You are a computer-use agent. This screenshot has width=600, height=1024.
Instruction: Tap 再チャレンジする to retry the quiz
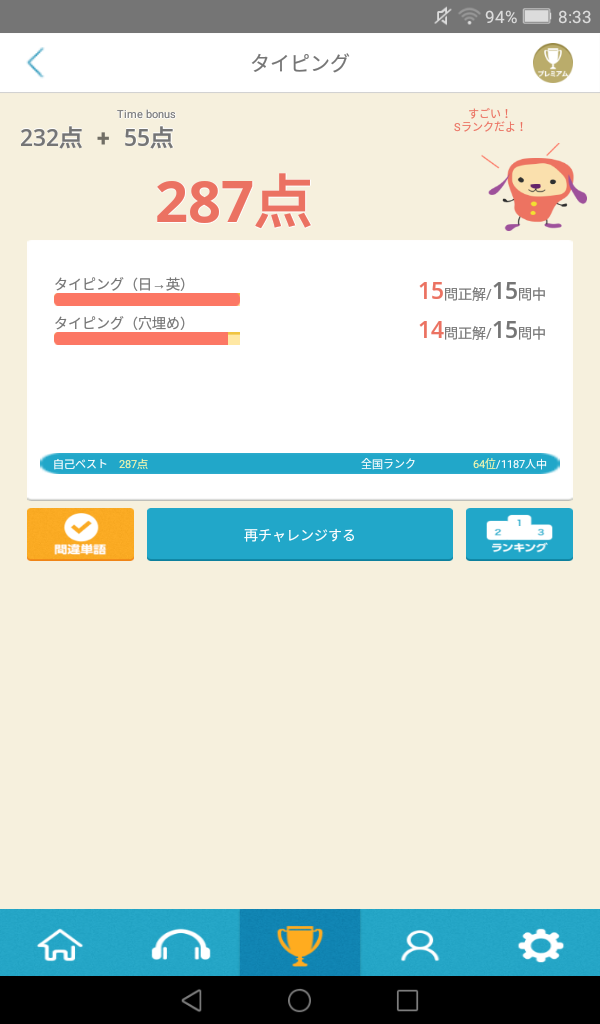click(x=300, y=534)
